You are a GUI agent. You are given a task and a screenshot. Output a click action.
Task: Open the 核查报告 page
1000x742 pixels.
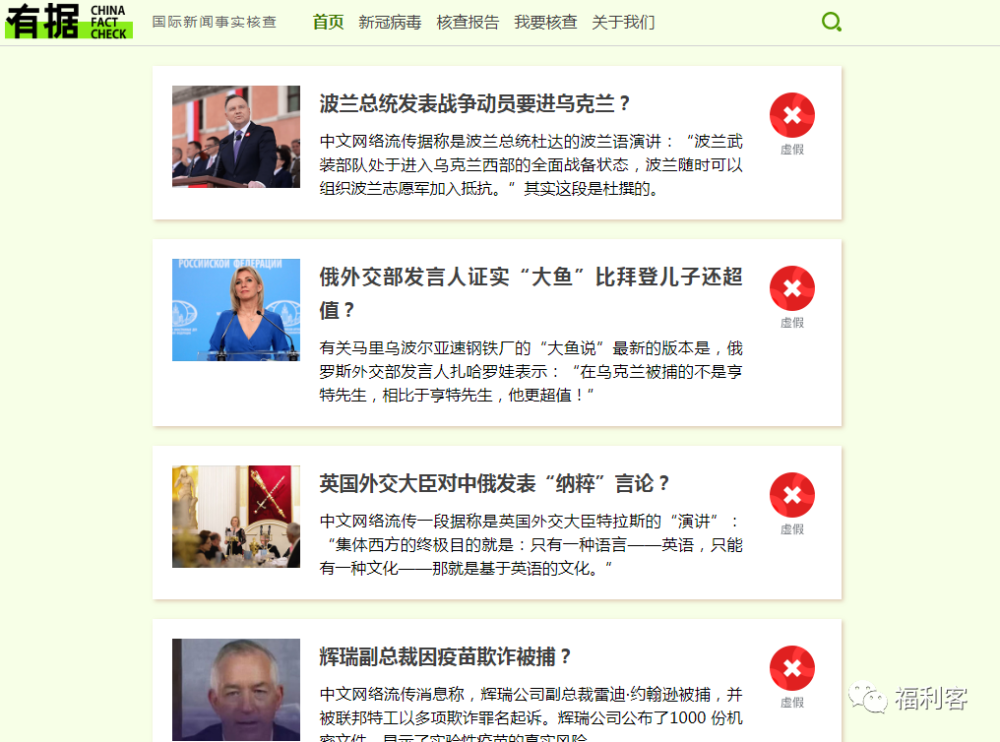click(x=468, y=22)
